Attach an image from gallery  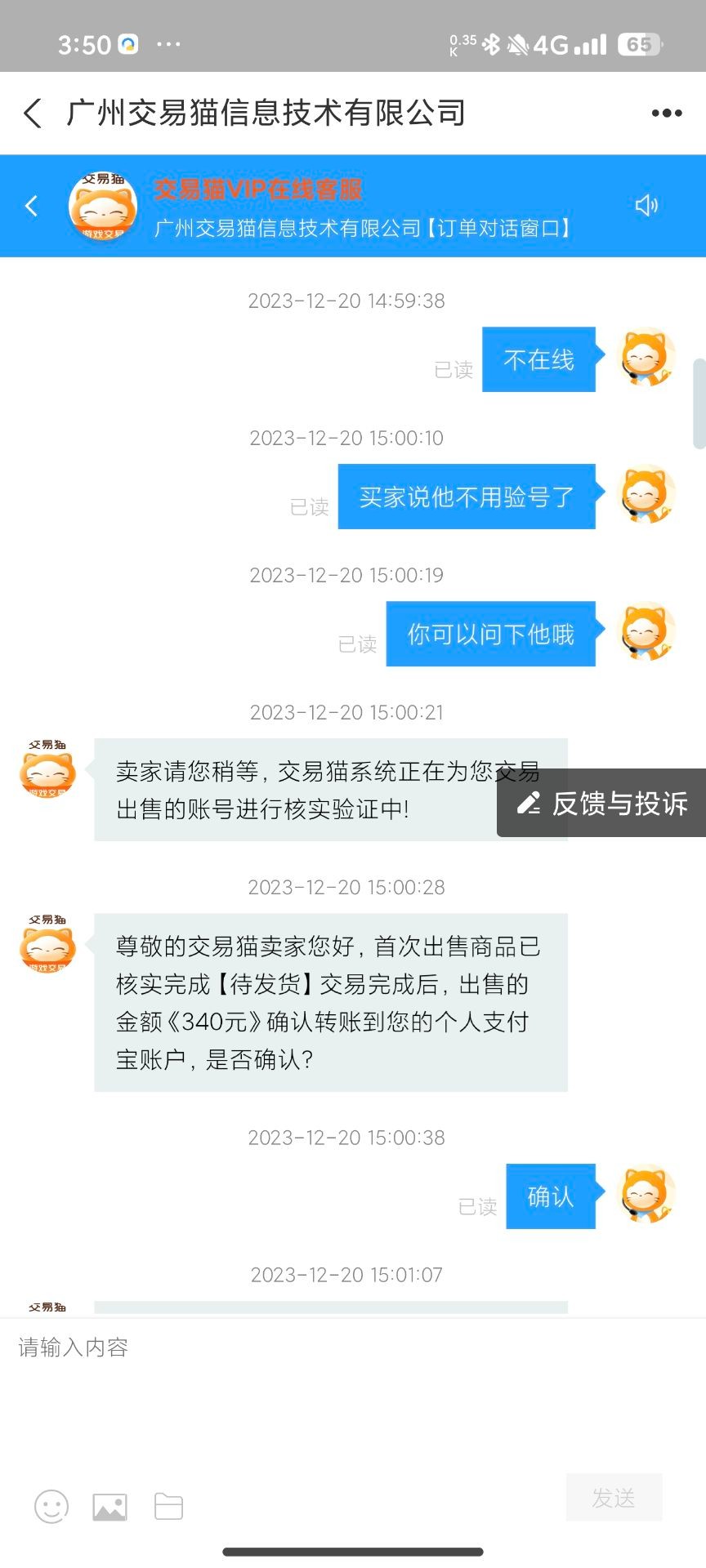click(109, 1506)
